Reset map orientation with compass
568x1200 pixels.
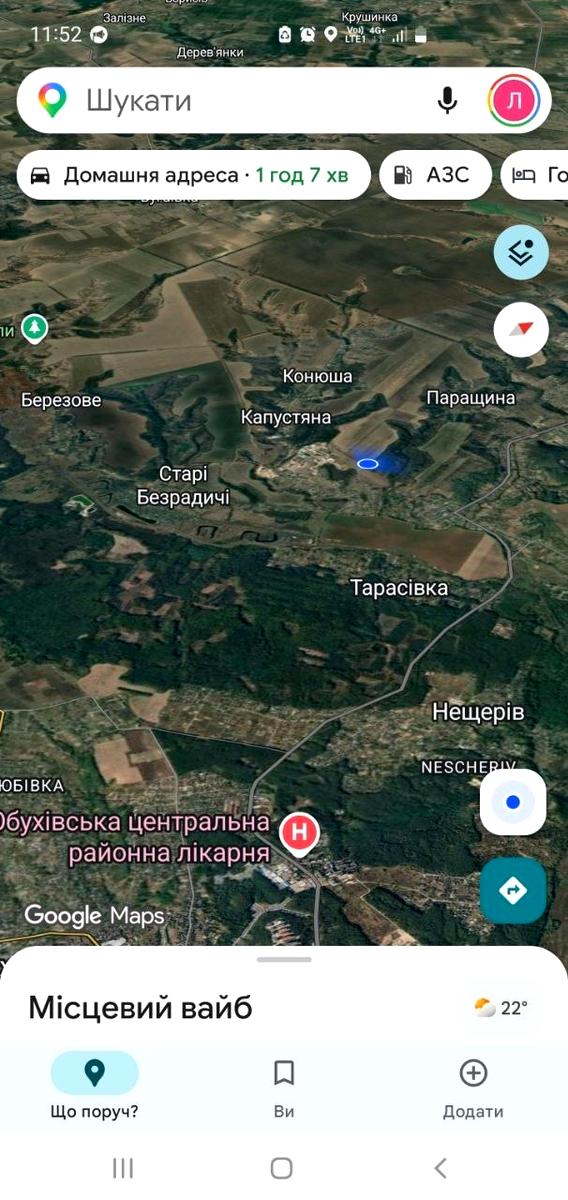[x=521, y=330]
